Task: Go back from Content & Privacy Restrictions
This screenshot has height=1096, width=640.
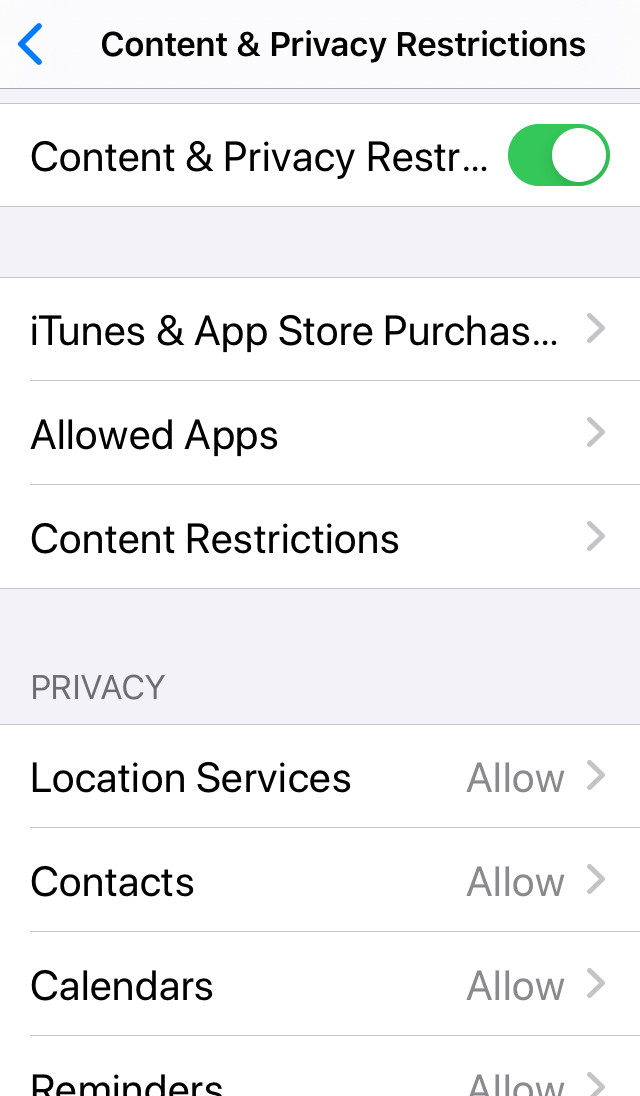Action: coord(32,45)
